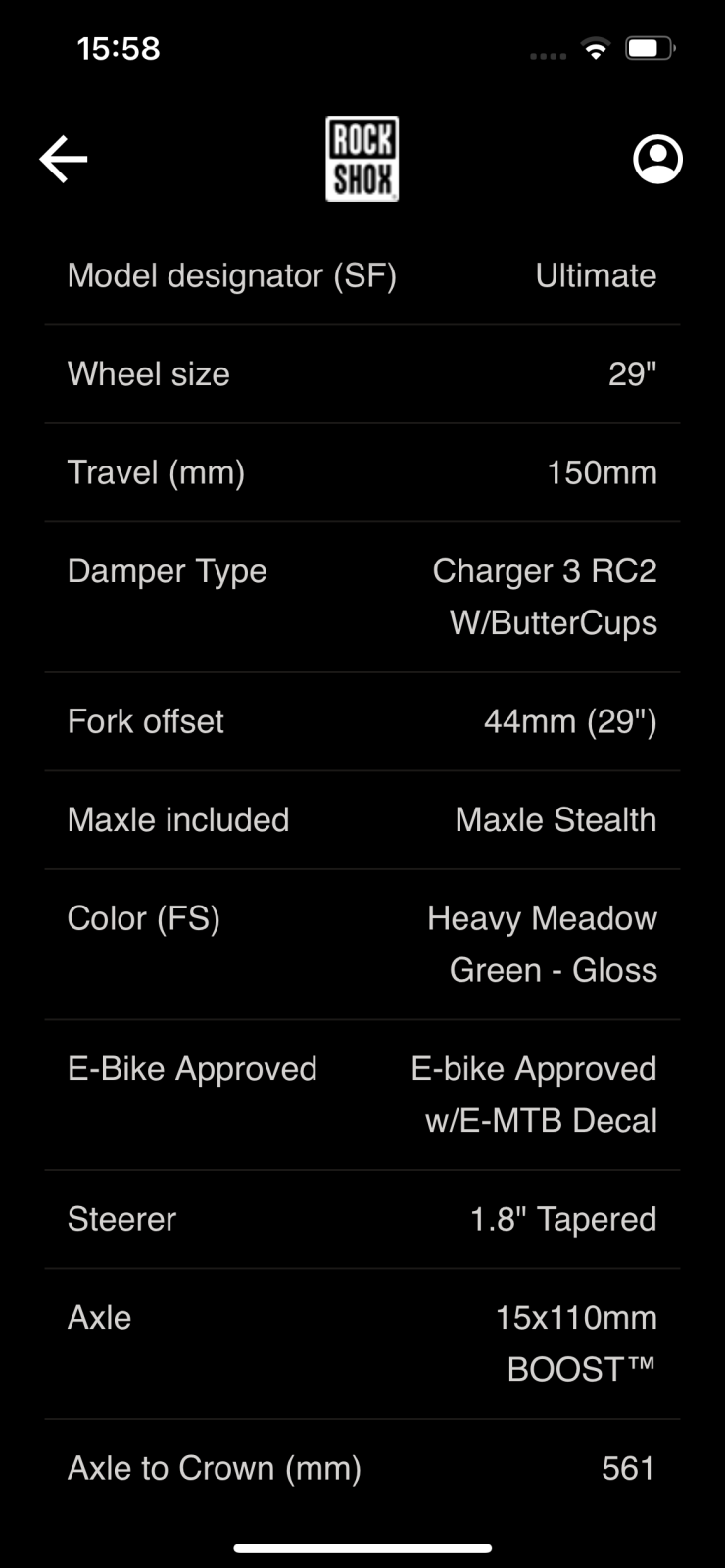The height and width of the screenshot is (1568, 725).
Task: Open the user profile icon
Action: pos(657,159)
